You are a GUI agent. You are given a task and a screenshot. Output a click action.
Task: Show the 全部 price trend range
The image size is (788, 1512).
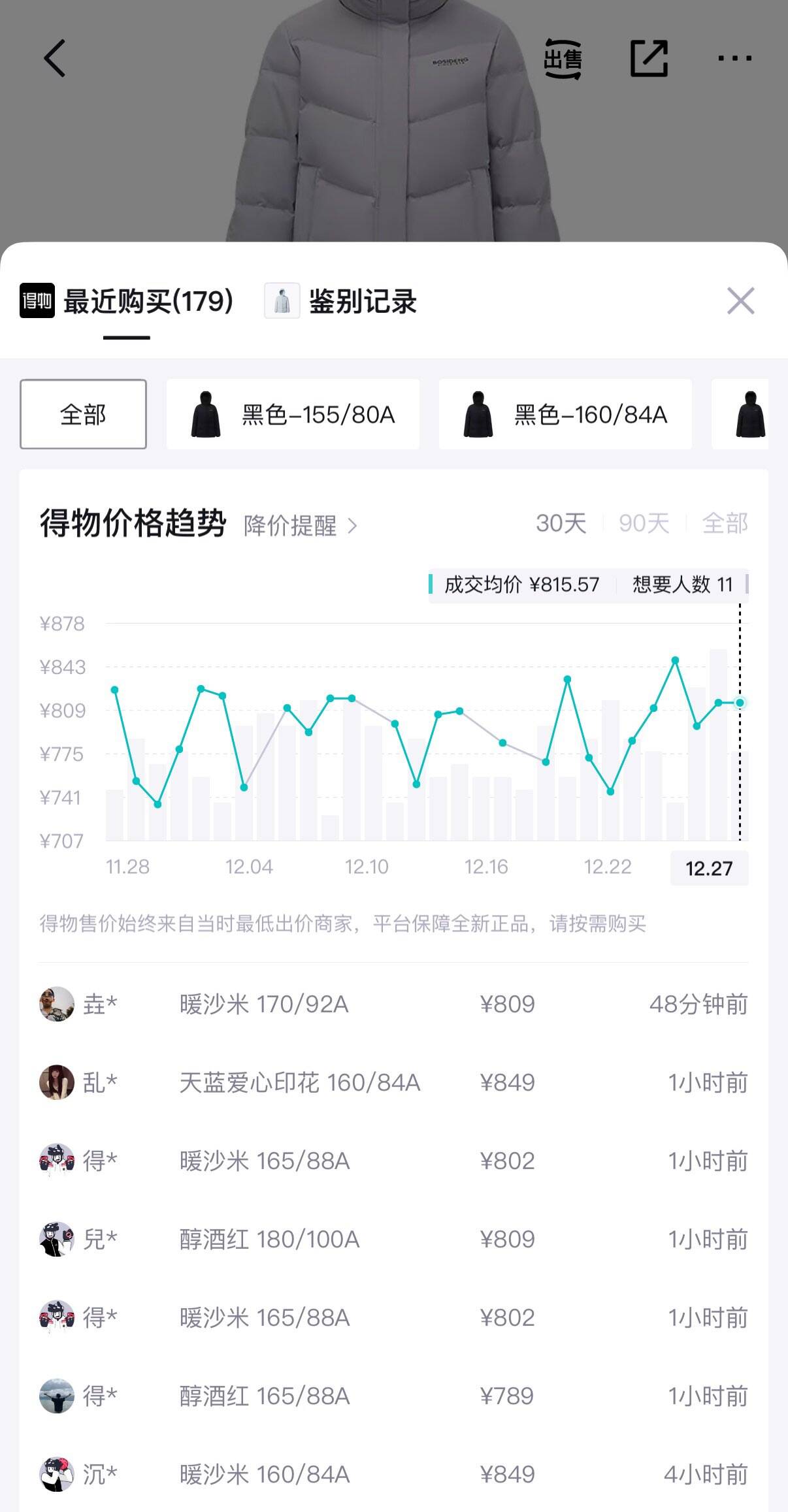pos(725,523)
